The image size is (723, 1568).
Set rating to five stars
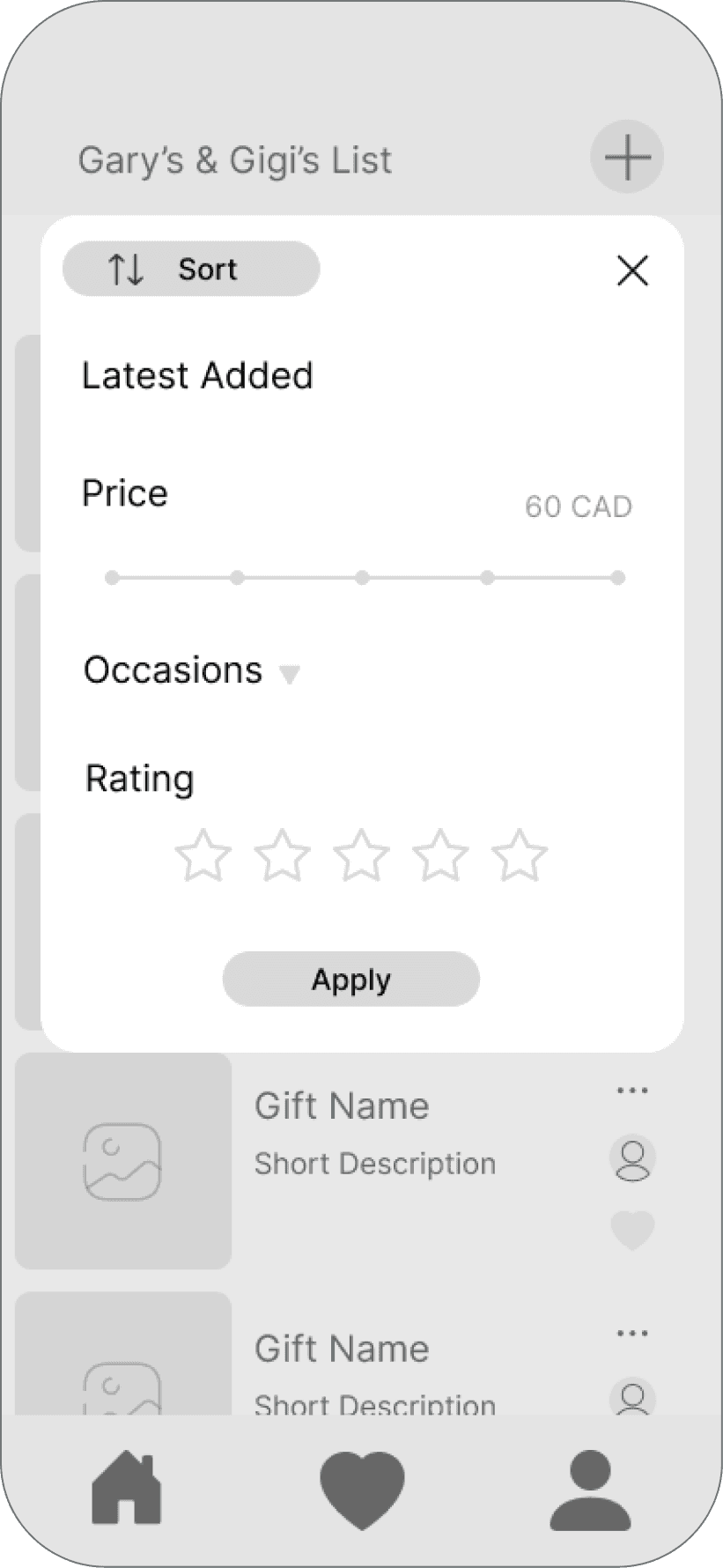pyautogui.click(x=519, y=854)
